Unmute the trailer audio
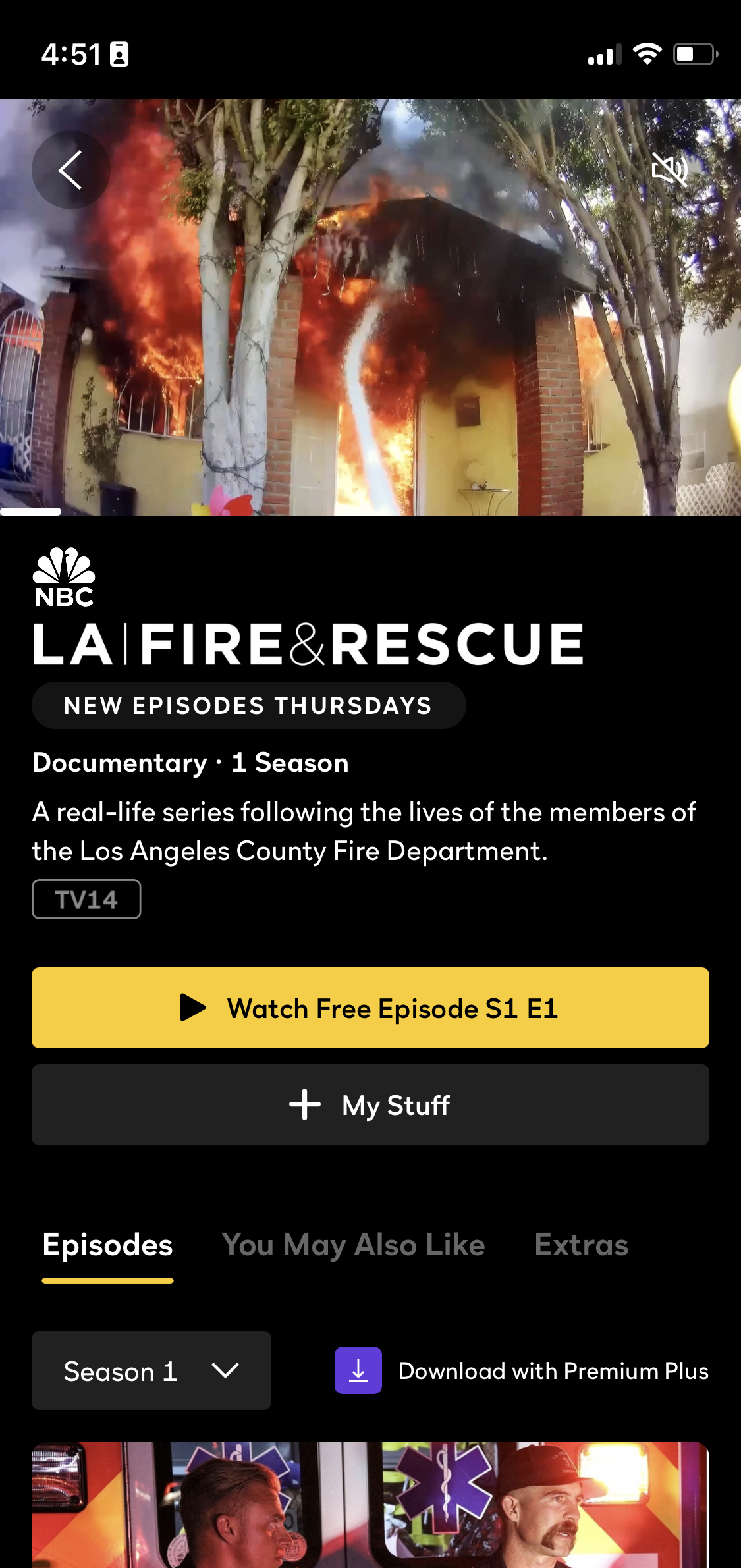Screen dimensions: 741x1568 point(669,170)
